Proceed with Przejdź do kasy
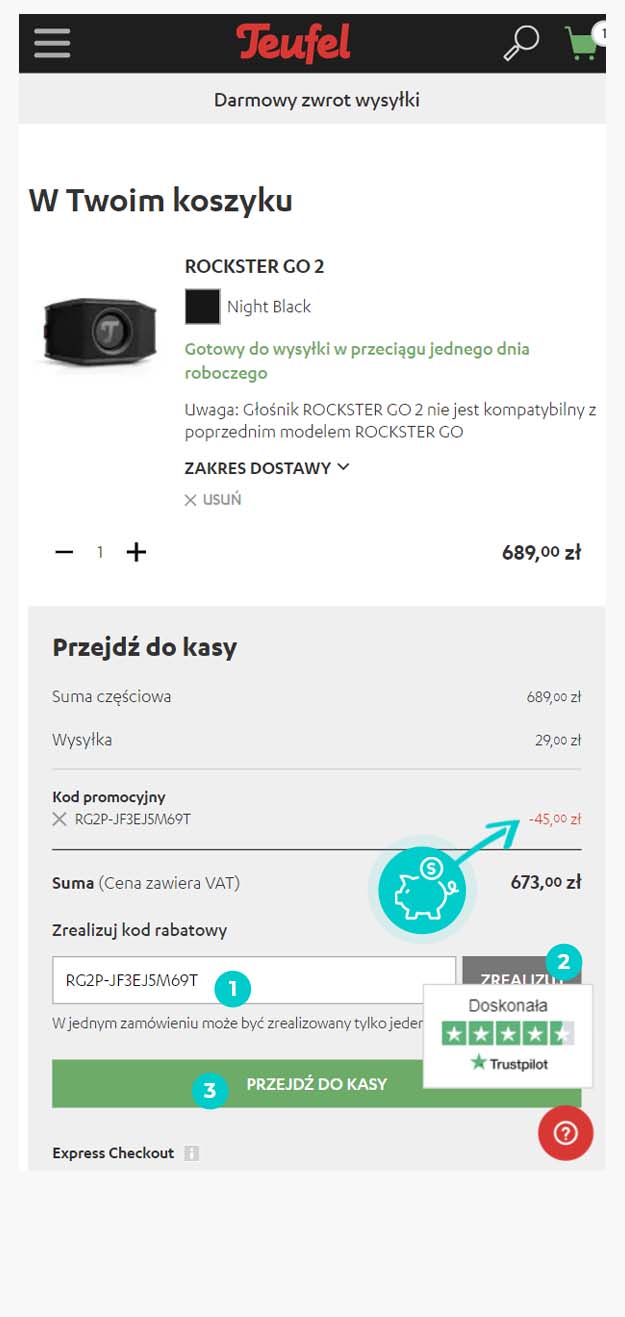 point(316,1083)
